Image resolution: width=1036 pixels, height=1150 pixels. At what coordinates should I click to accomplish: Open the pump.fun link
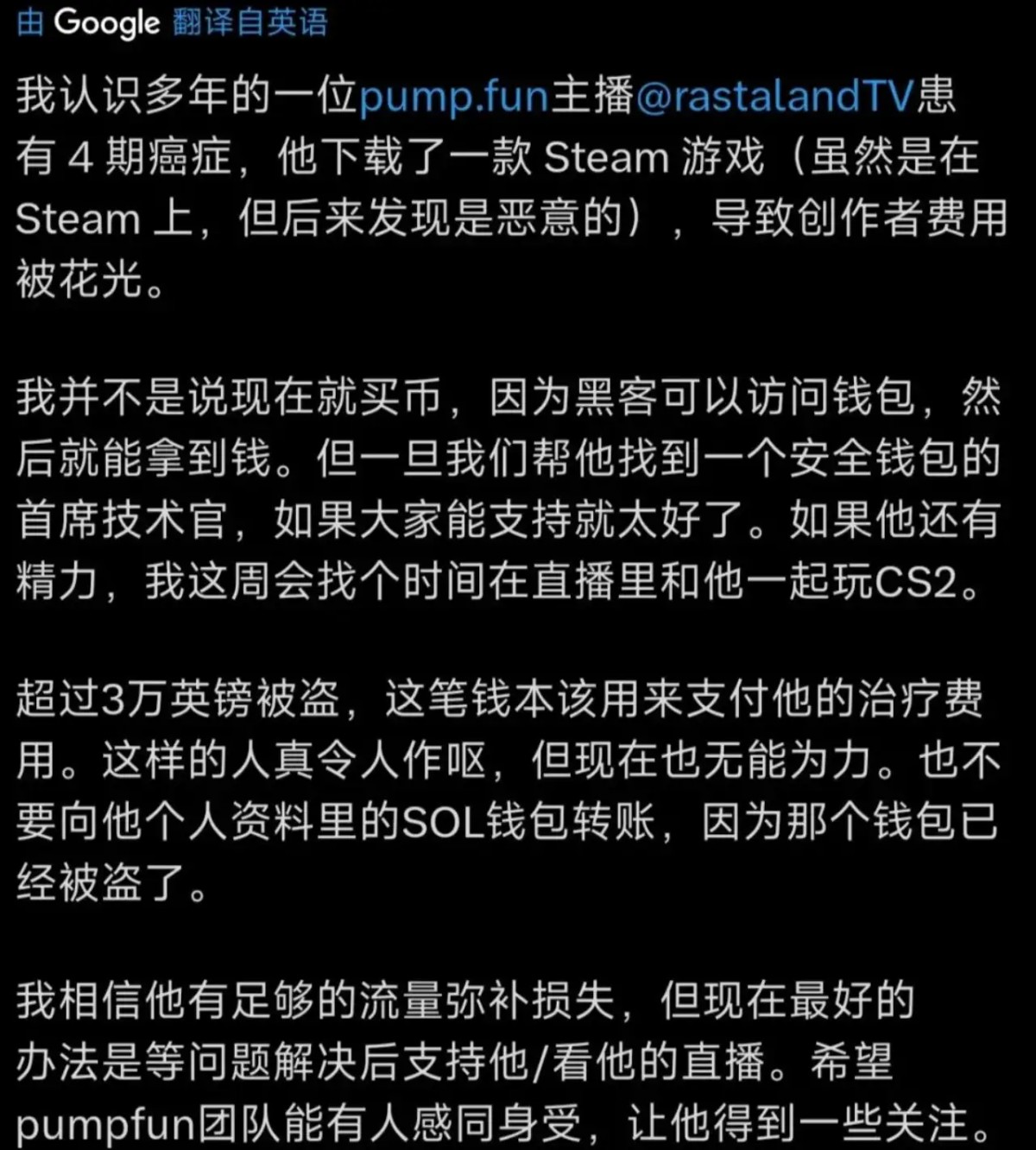coord(454,98)
